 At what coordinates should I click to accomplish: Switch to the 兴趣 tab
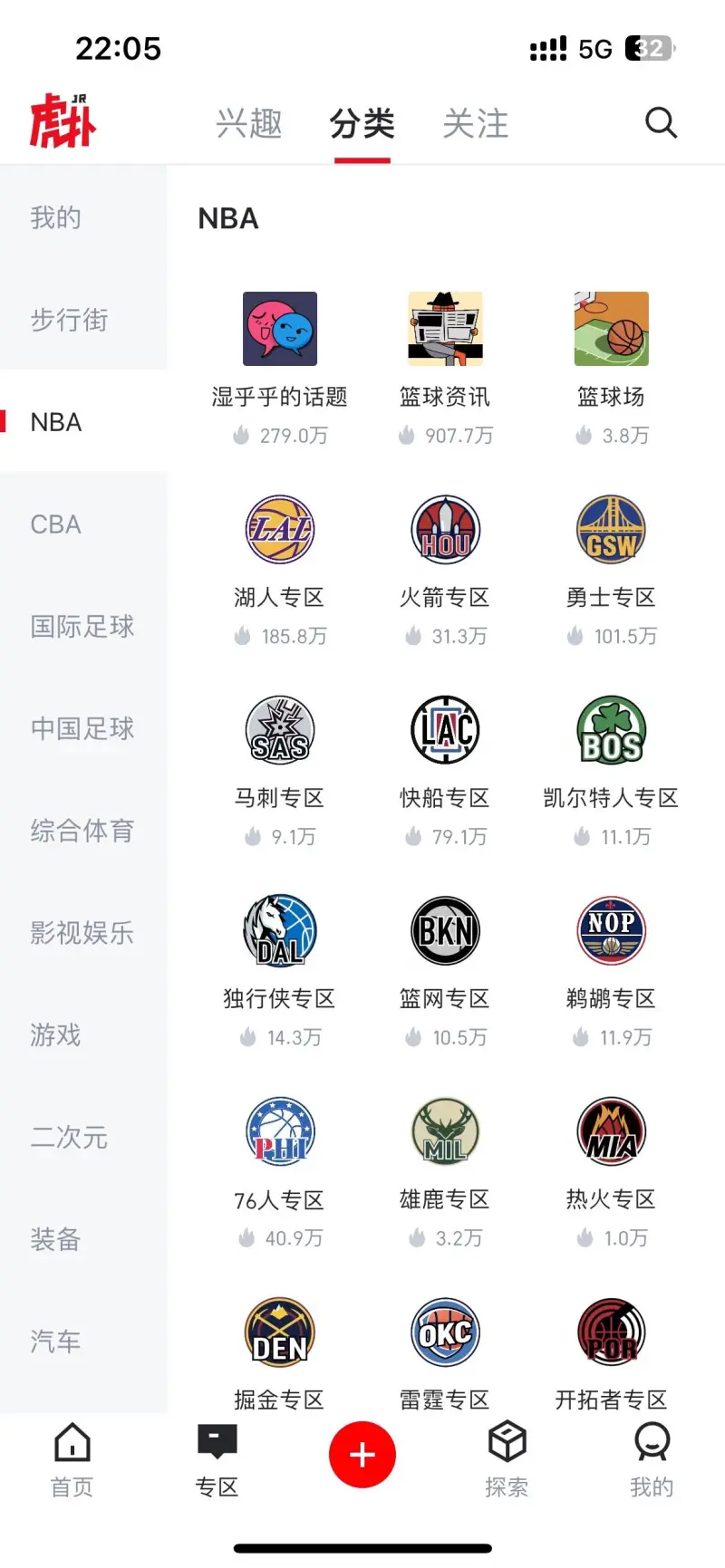click(249, 123)
